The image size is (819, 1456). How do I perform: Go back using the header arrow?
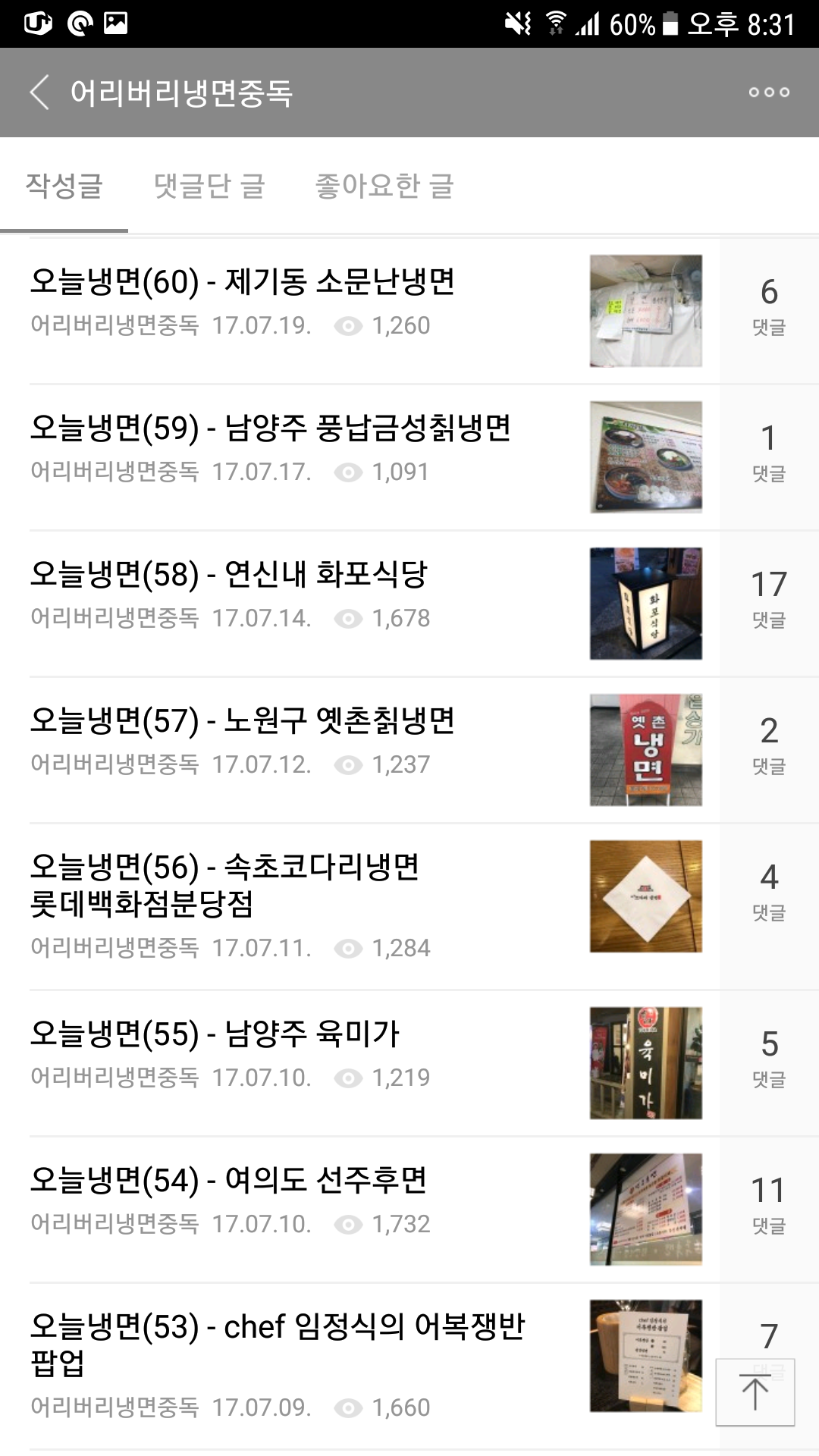[39, 93]
